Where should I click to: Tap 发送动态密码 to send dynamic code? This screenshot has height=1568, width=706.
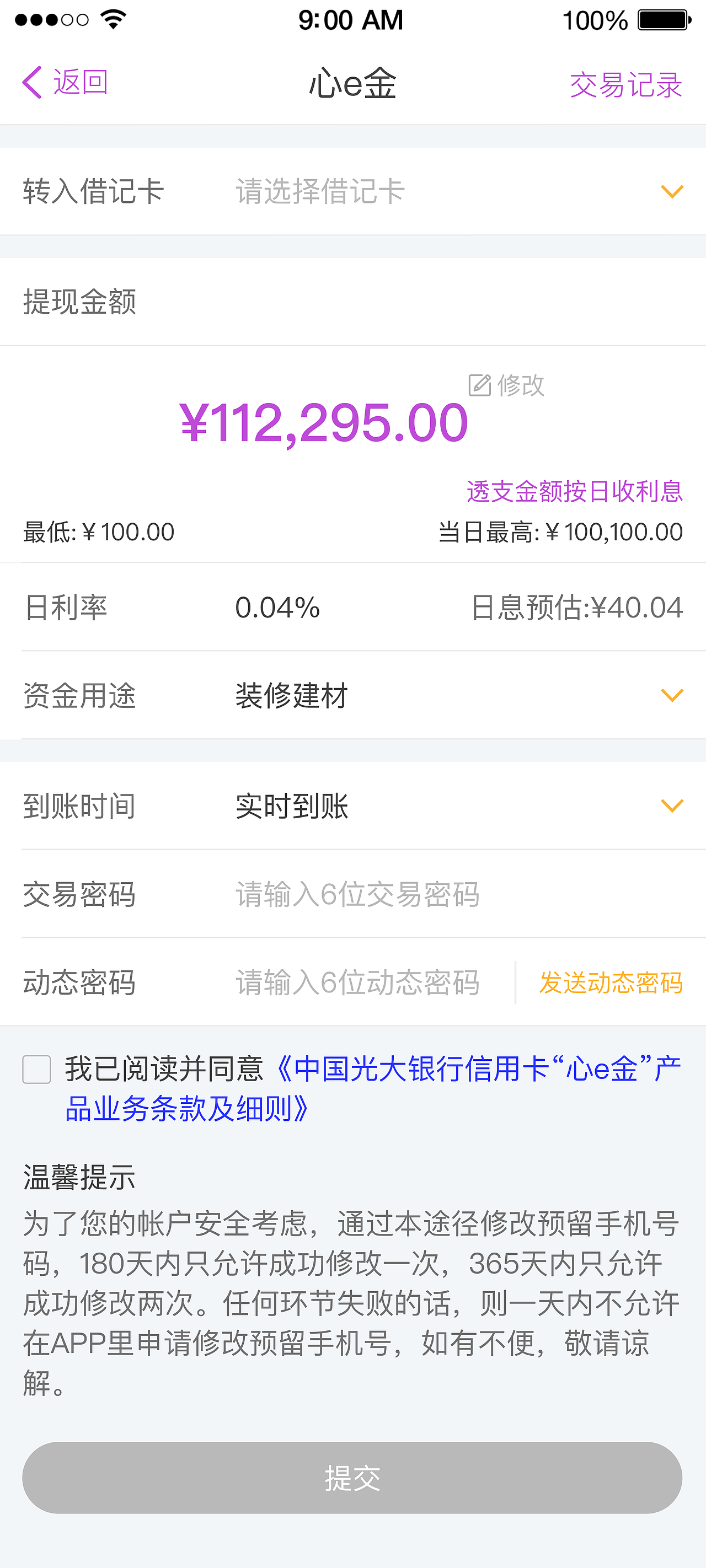[x=612, y=982]
